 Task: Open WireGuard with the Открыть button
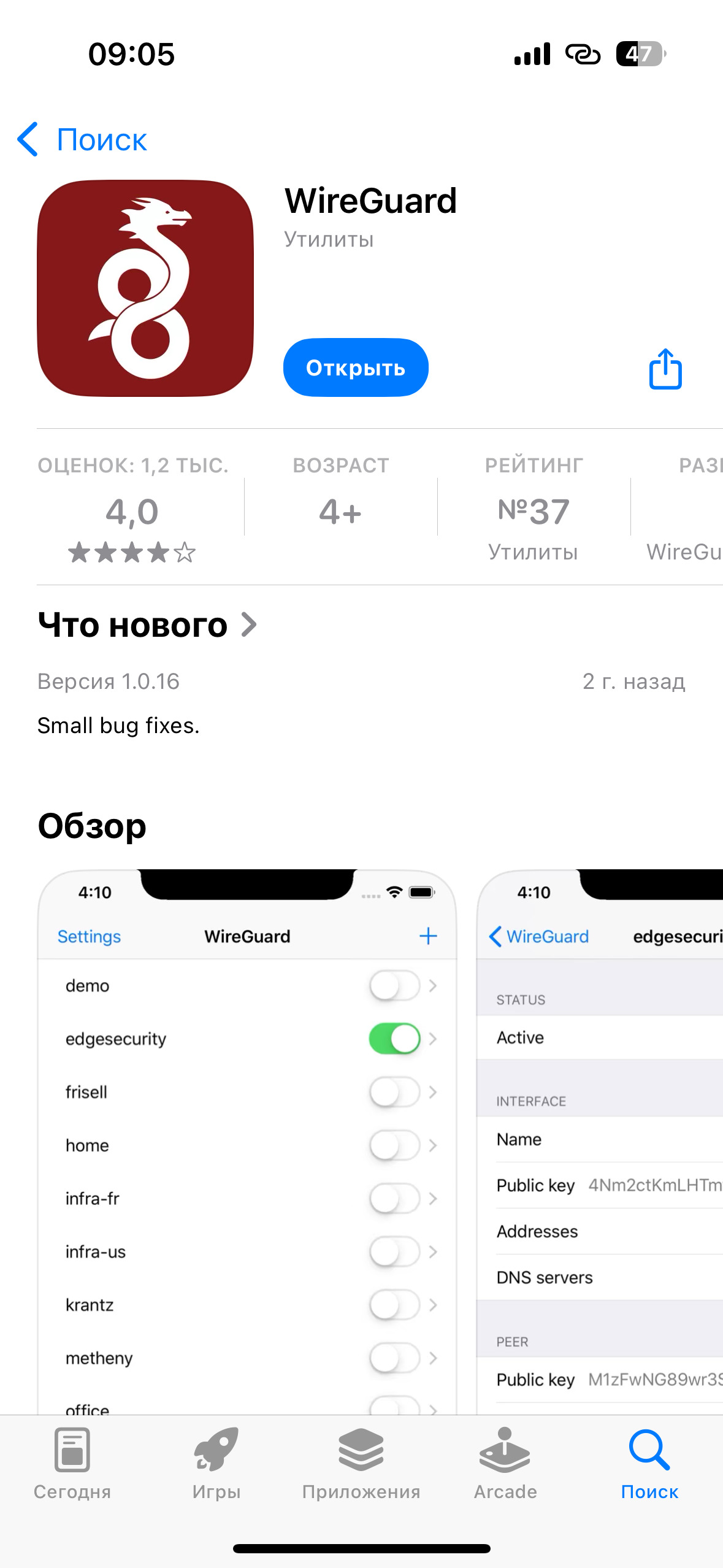tap(356, 367)
